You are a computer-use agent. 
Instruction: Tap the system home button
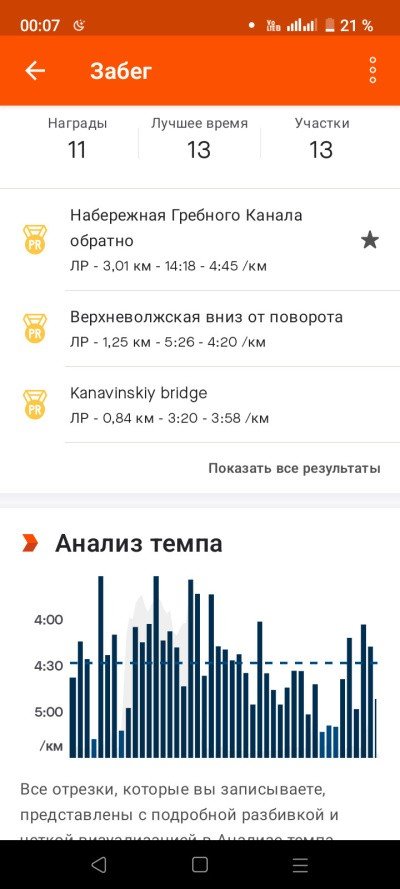(x=199, y=865)
